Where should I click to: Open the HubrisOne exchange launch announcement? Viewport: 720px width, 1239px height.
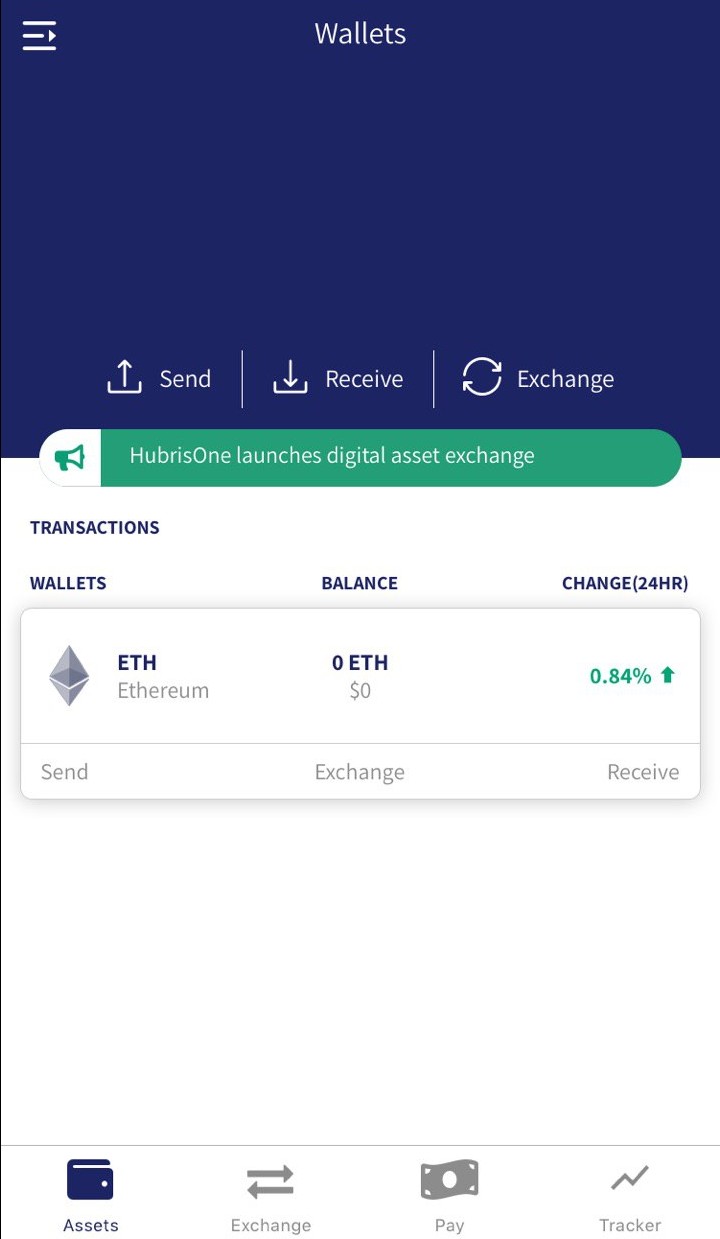coord(360,457)
